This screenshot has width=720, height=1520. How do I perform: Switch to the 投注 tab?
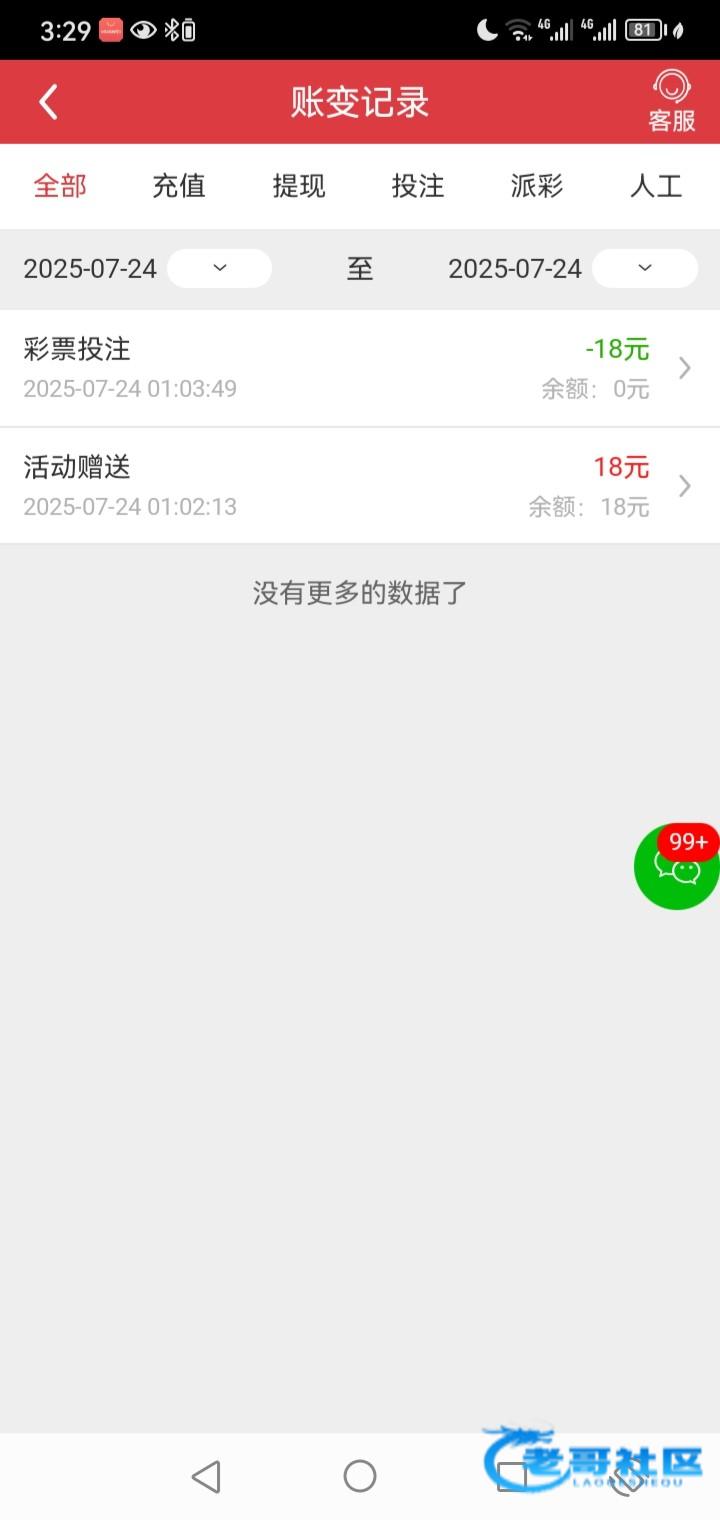coord(418,186)
